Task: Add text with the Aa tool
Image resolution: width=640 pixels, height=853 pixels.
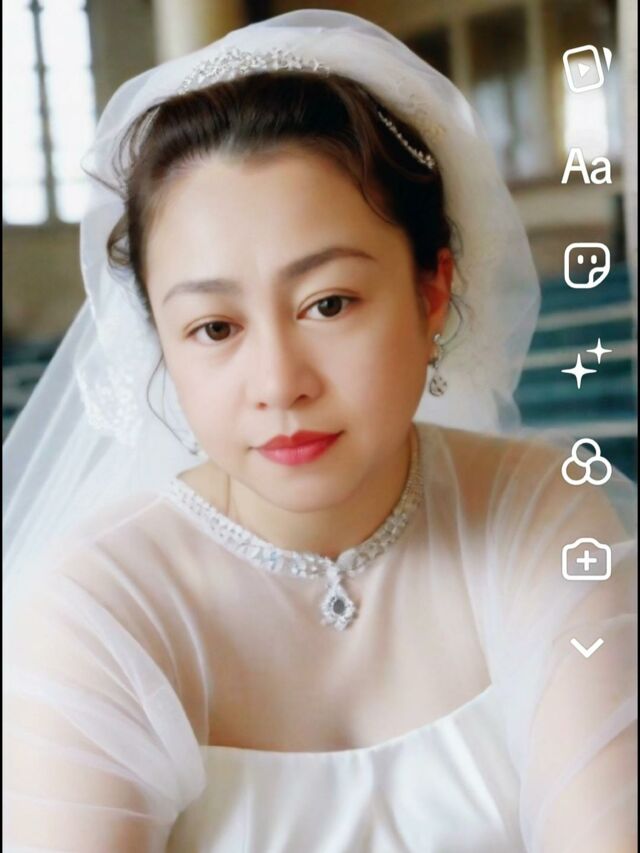Action: [x=586, y=167]
